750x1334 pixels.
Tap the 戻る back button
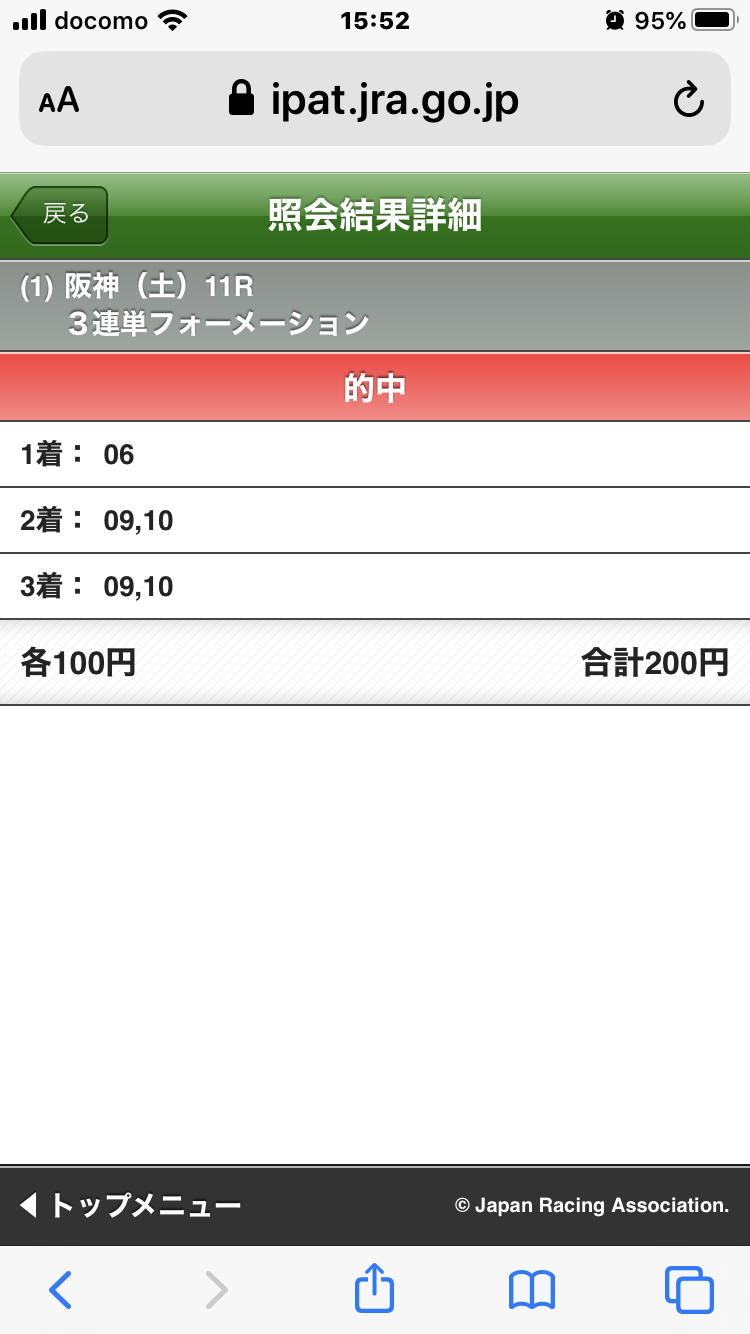(60, 214)
